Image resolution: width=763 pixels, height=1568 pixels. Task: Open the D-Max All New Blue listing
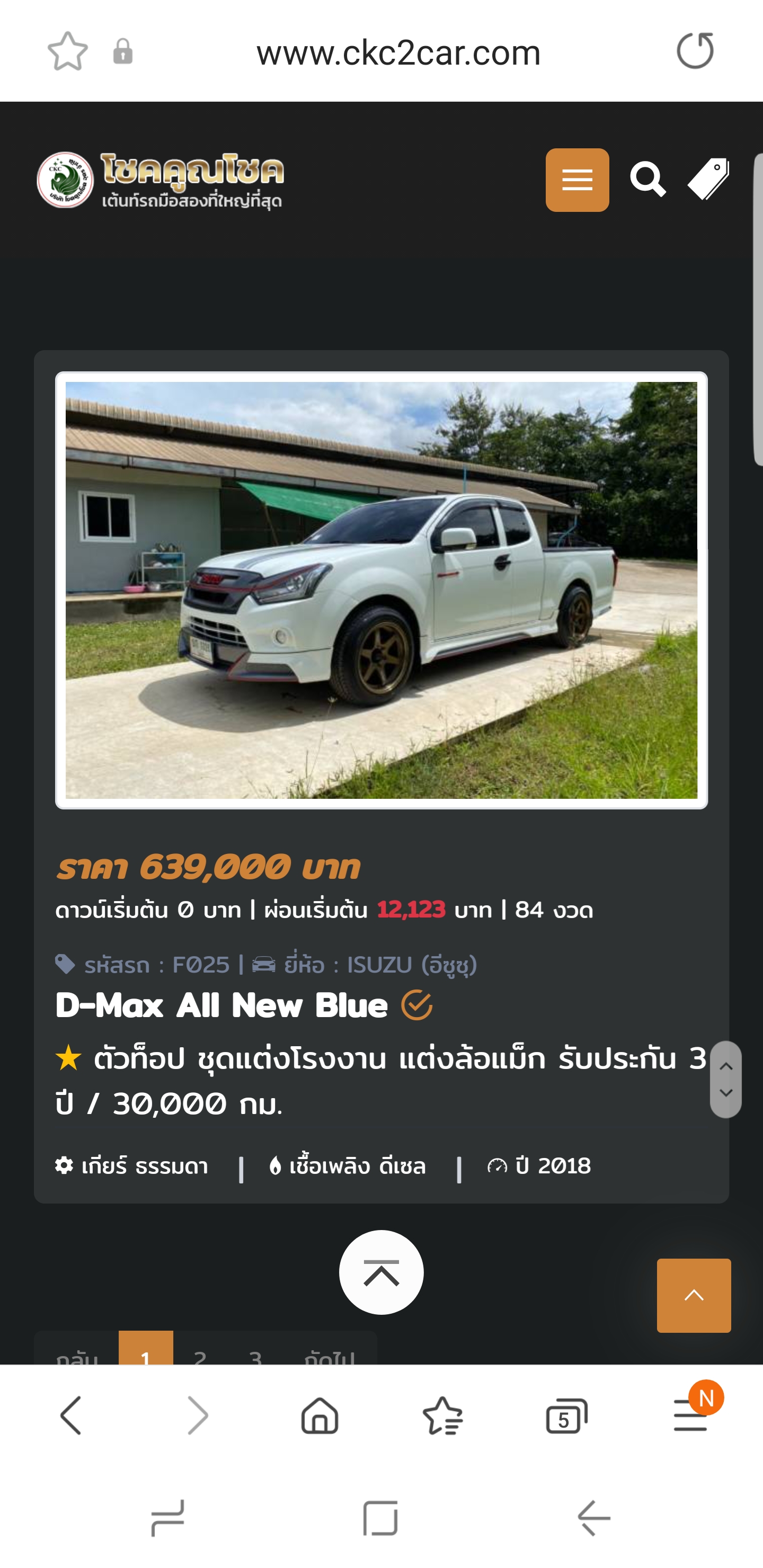221,1005
